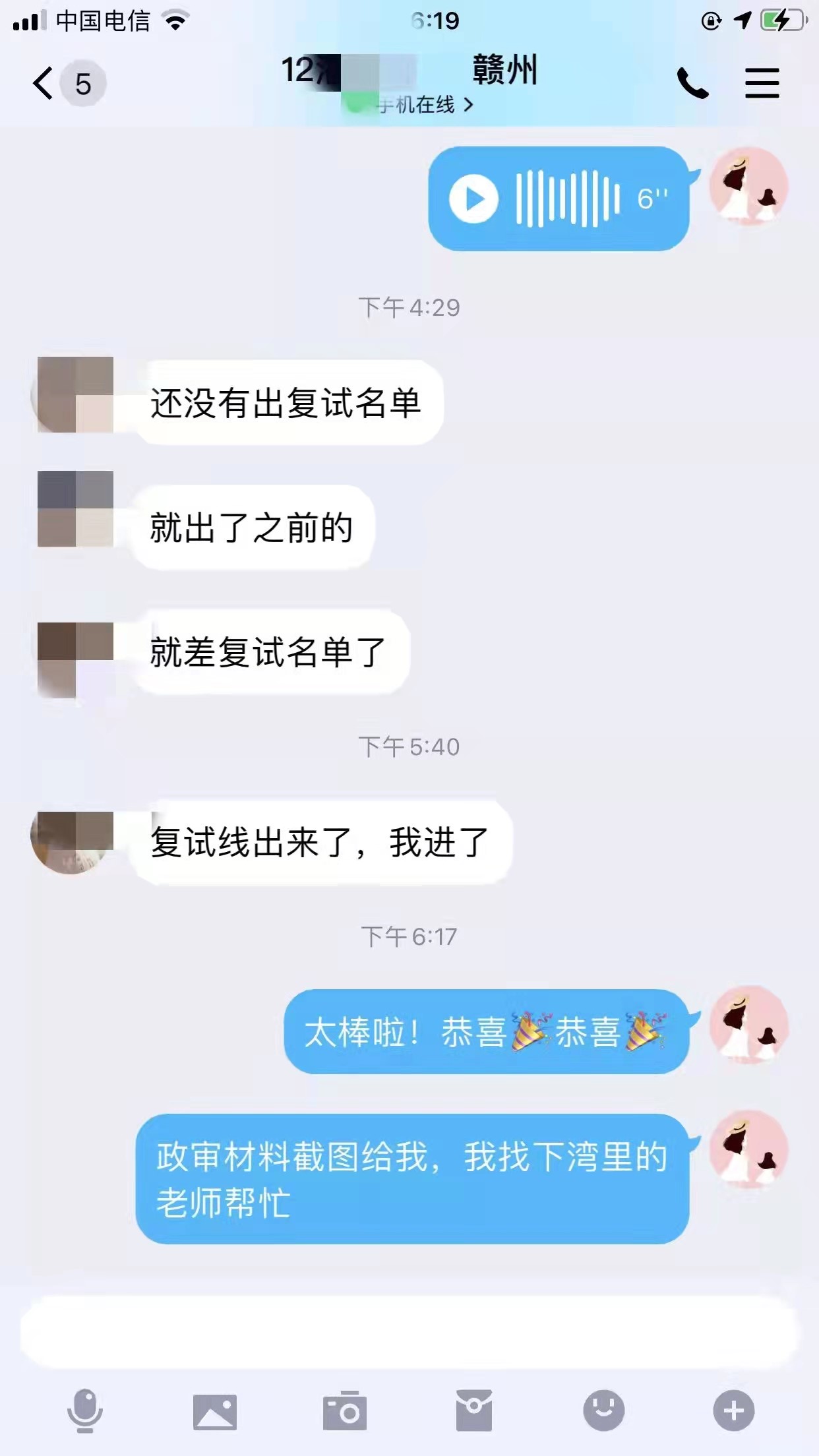
Task: Open the chat settings hamburger menu
Action: (x=762, y=84)
